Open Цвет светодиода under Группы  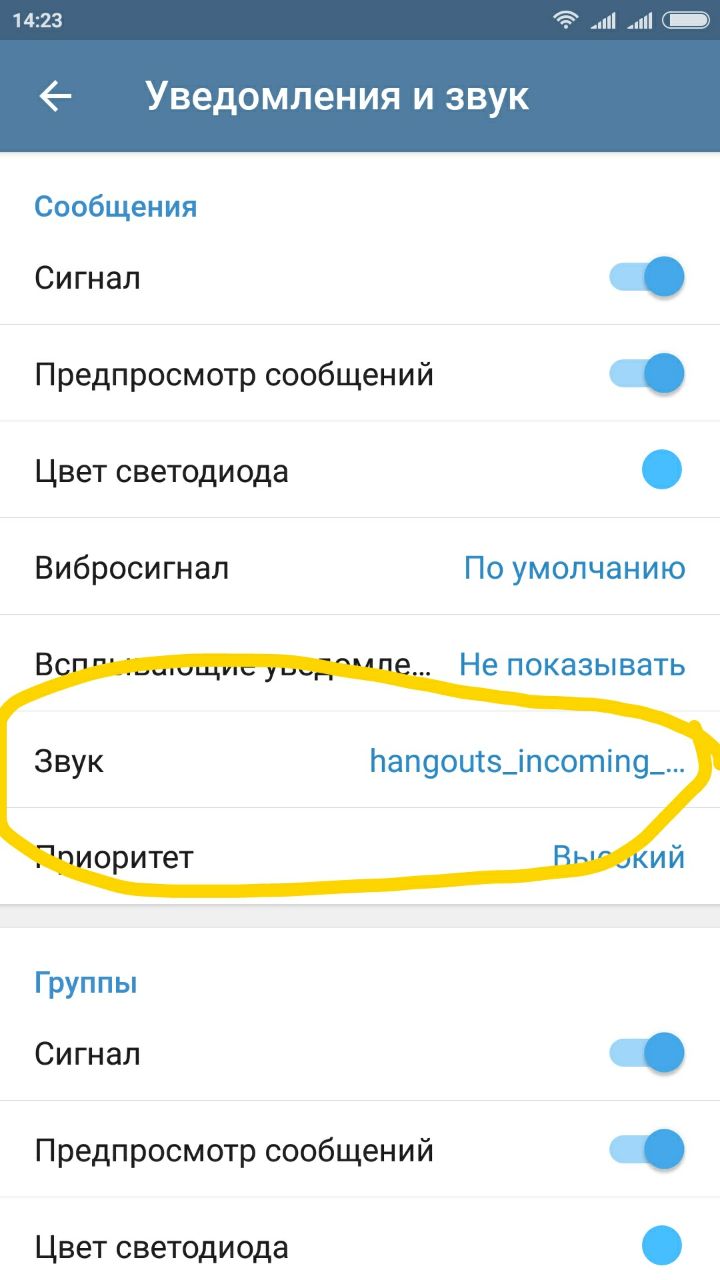pyautogui.click(x=360, y=1246)
